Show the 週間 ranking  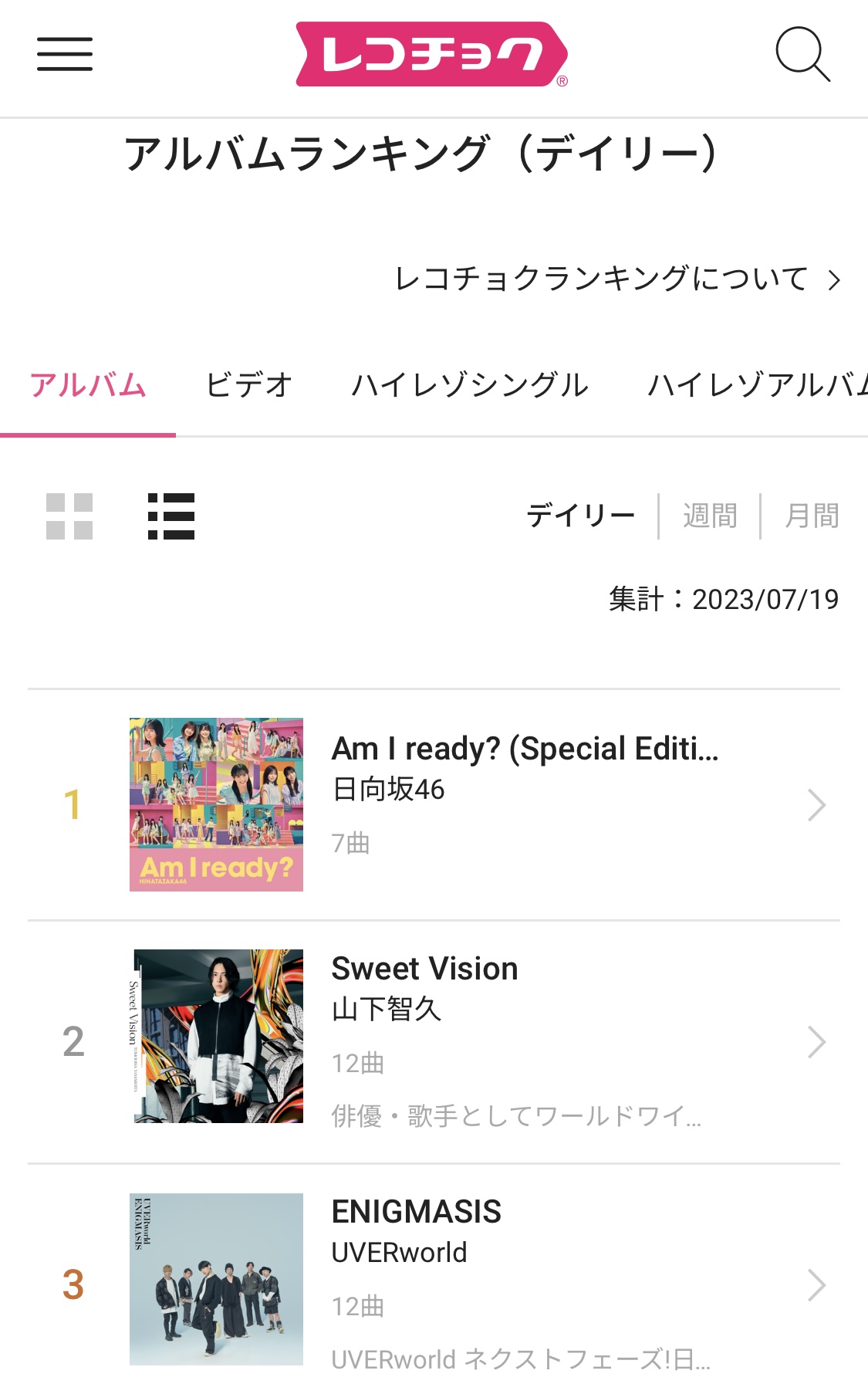(x=710, y=516)
